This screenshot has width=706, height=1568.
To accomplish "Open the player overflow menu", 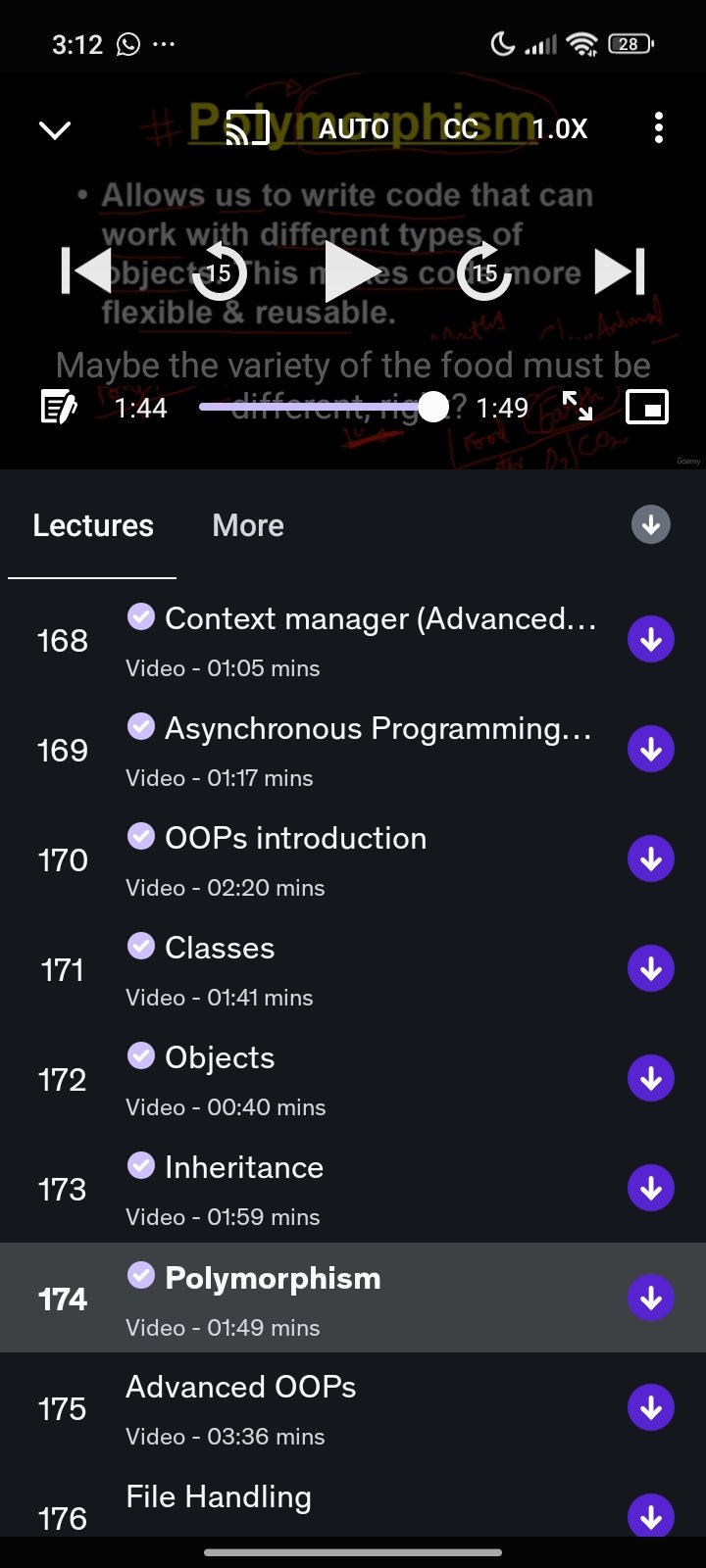I will coord(658,128).
